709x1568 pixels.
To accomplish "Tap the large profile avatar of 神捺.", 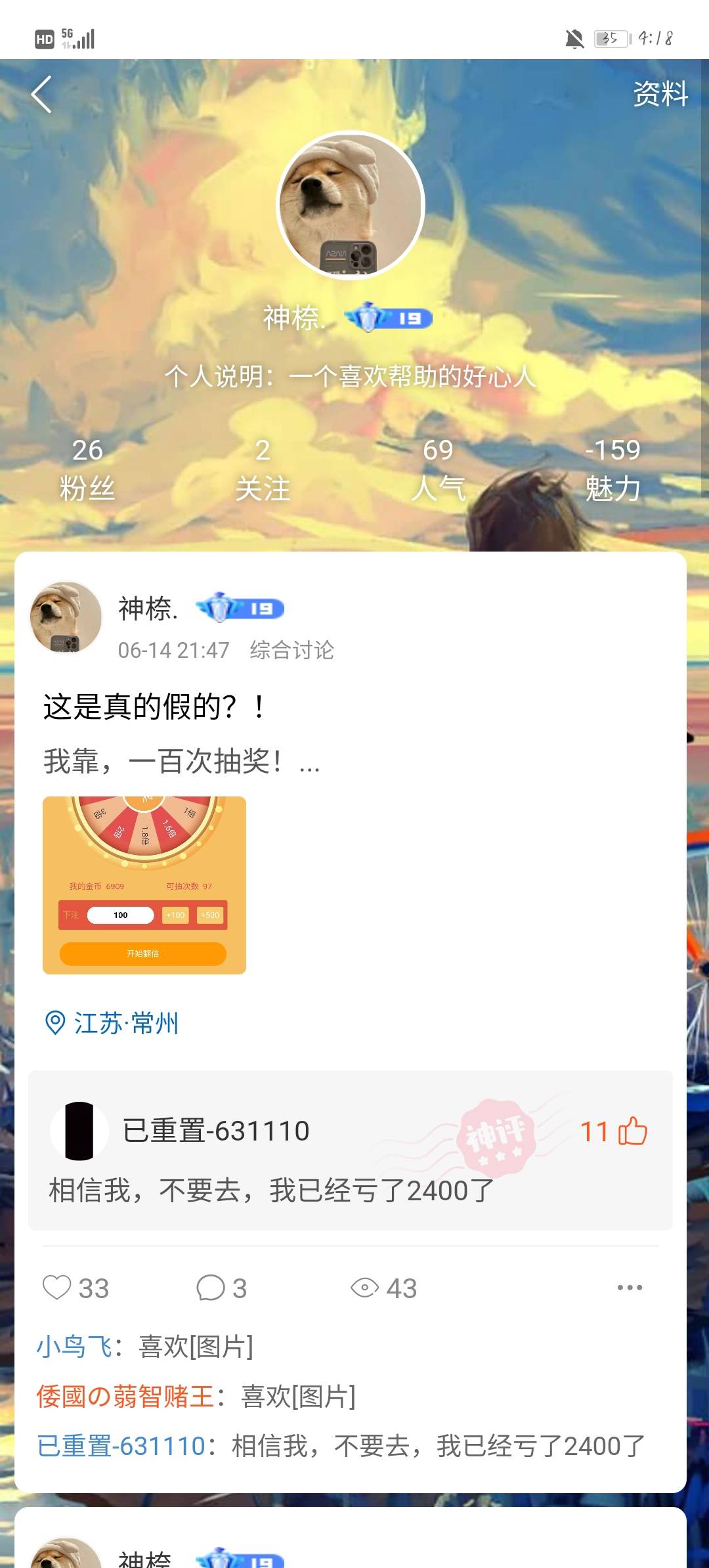I will click(x=351, y=205).
